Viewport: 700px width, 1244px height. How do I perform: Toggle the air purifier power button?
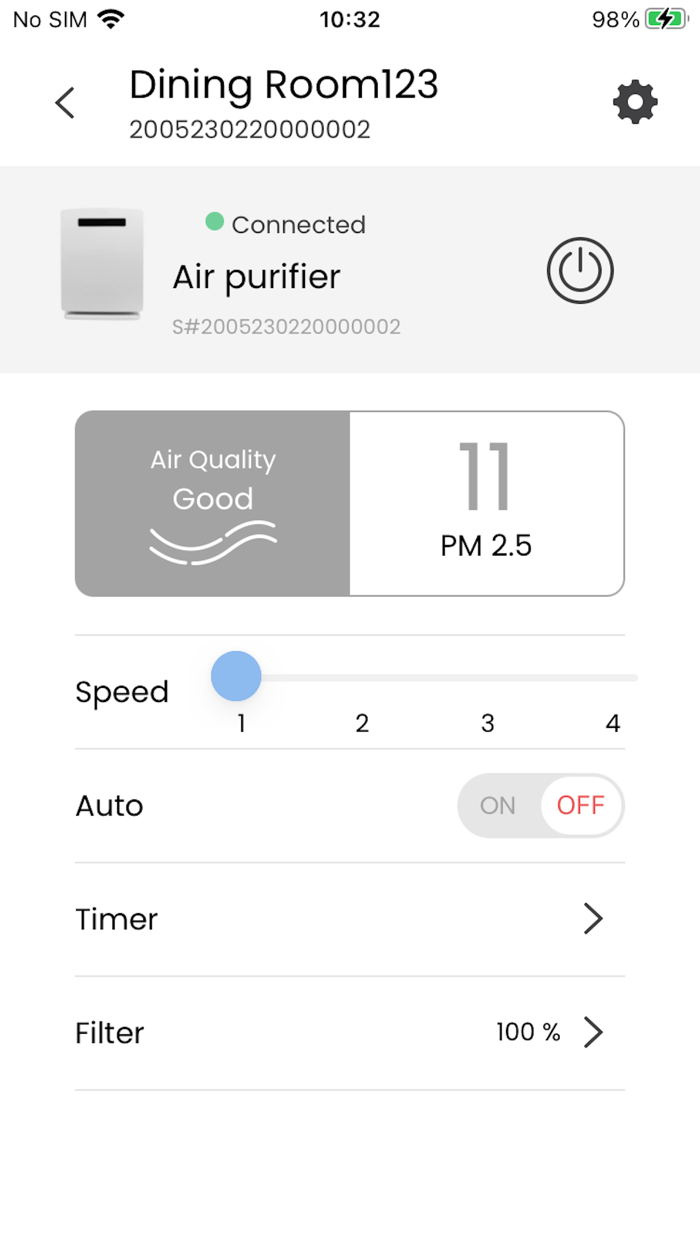point(580,271)
